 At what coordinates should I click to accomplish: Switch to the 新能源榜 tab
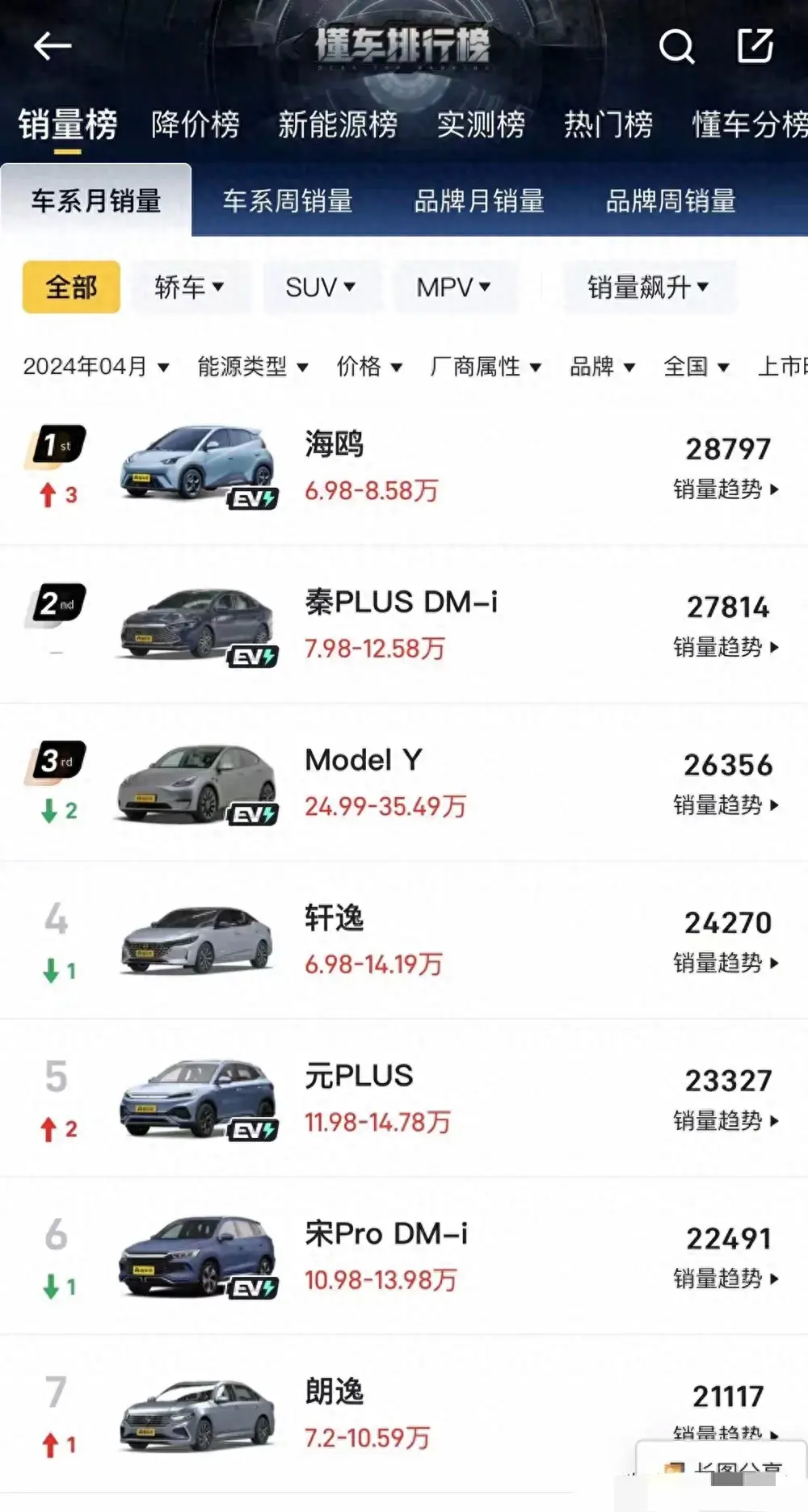click(337, 125)
